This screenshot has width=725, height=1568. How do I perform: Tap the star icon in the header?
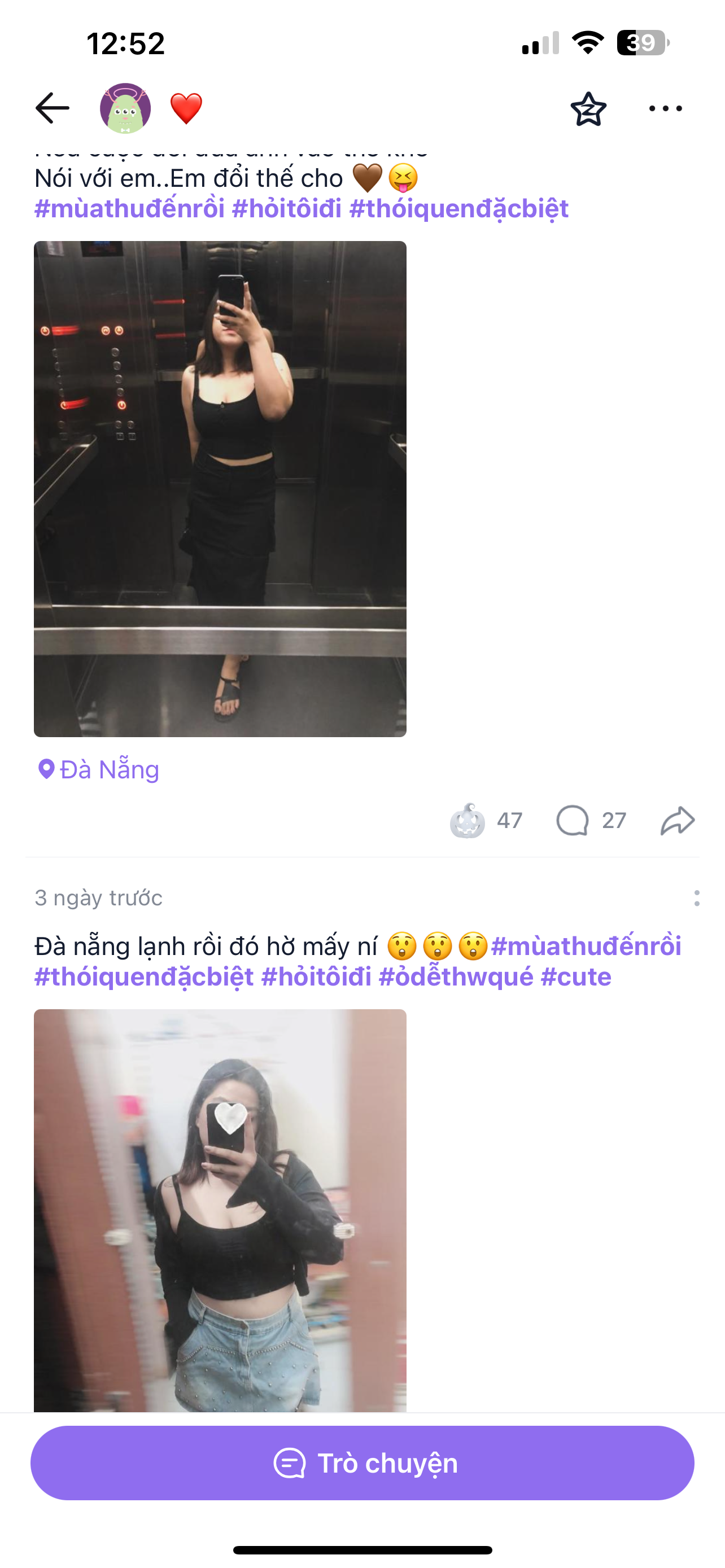[x=588, y=109]
